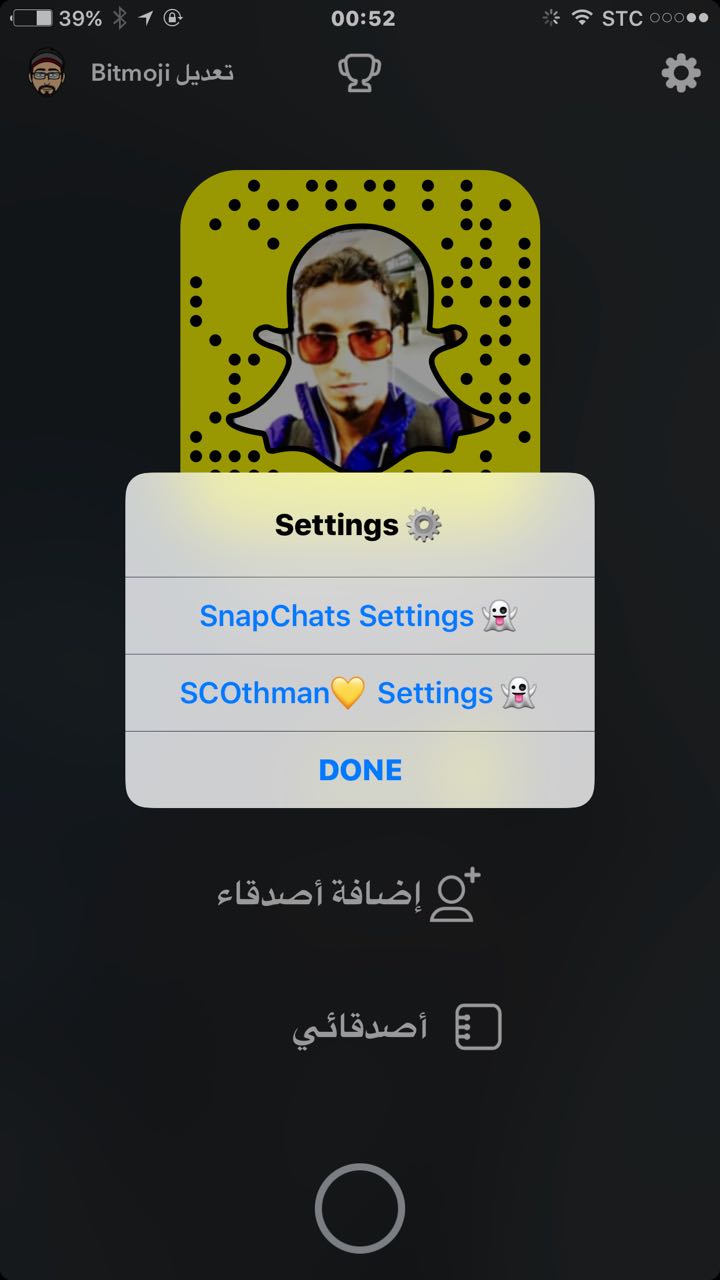Open the trophy case icon

click(360, 73)
